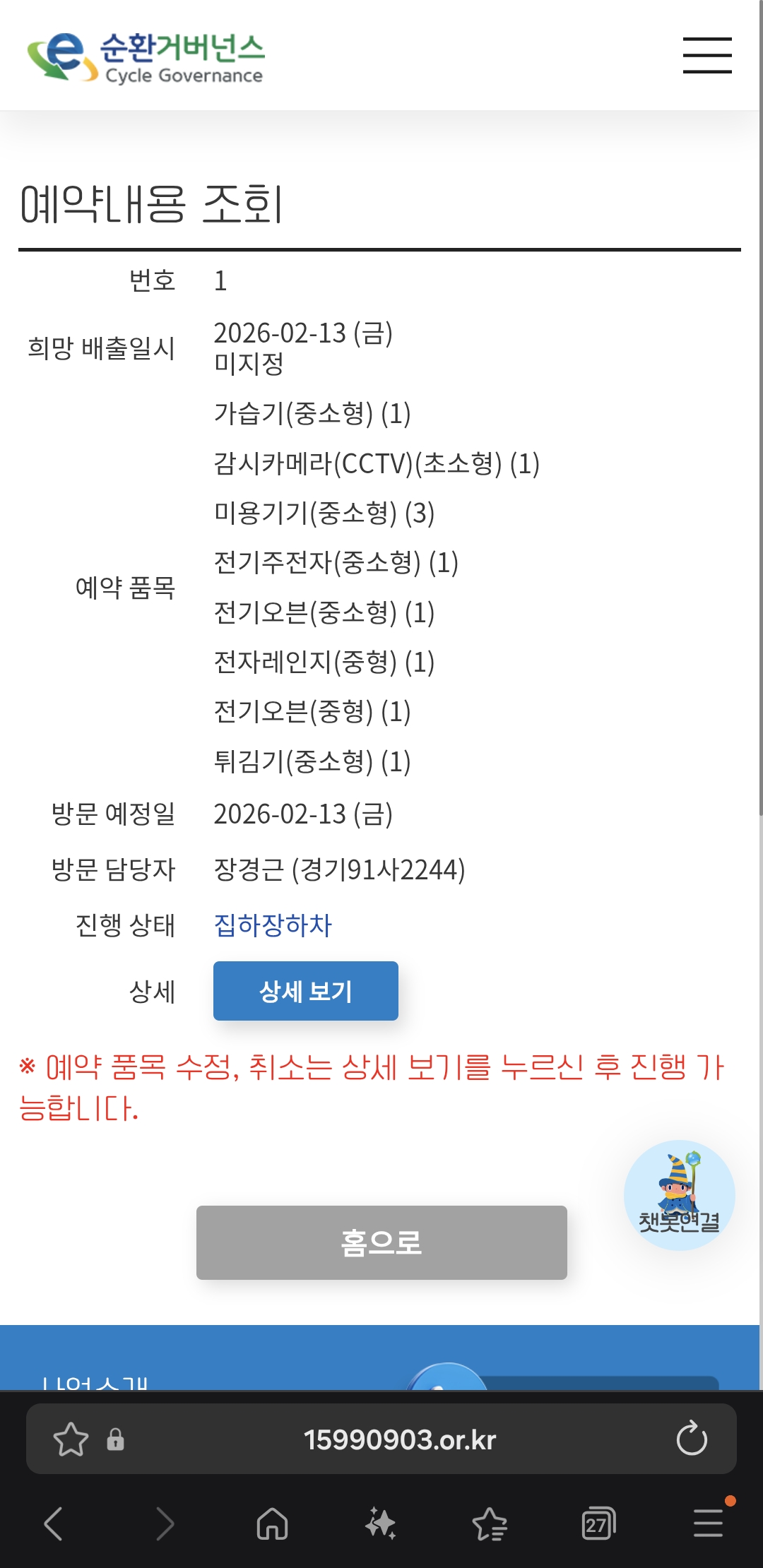The width and height of the screenshot is (763, 1568).
Task: Tap the 15990903.or.kr address bar
Action: [399, 1439]
